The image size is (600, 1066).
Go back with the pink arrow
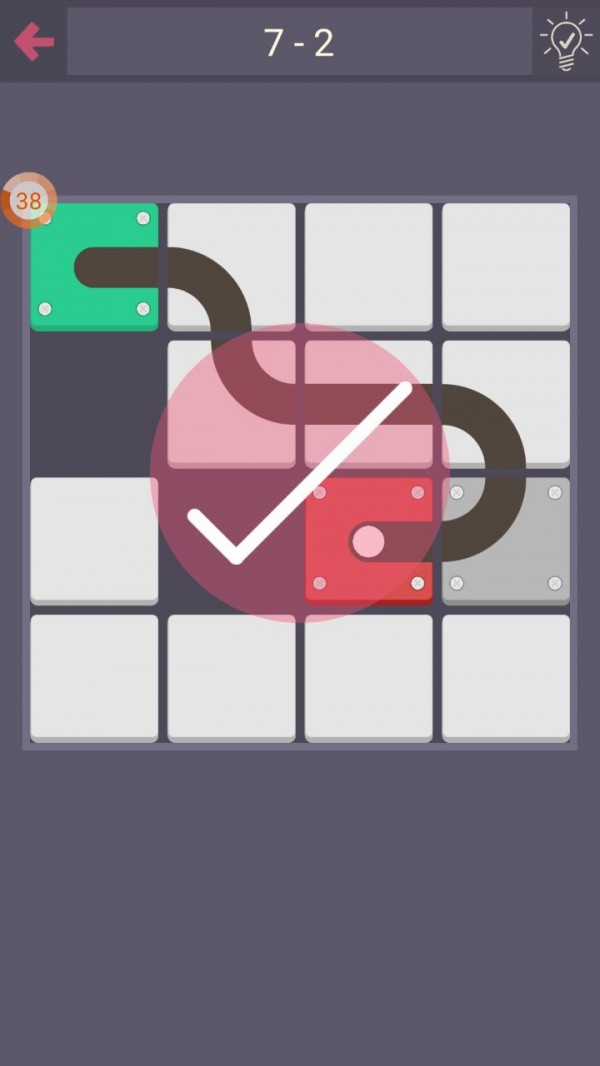(34, 42)
